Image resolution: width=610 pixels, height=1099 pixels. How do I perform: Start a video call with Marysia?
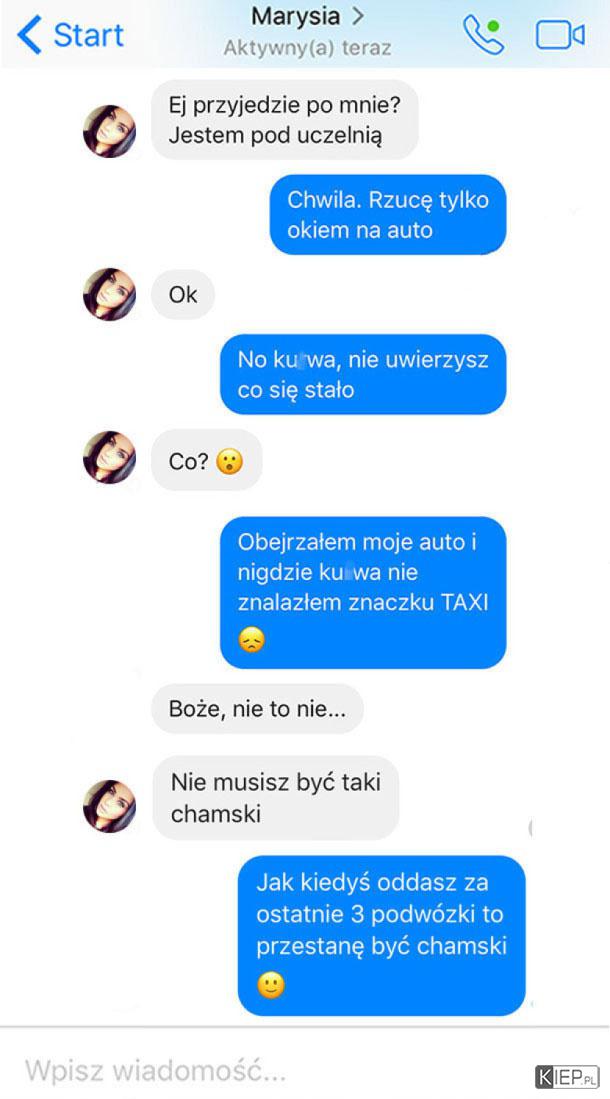coord(560,35)
